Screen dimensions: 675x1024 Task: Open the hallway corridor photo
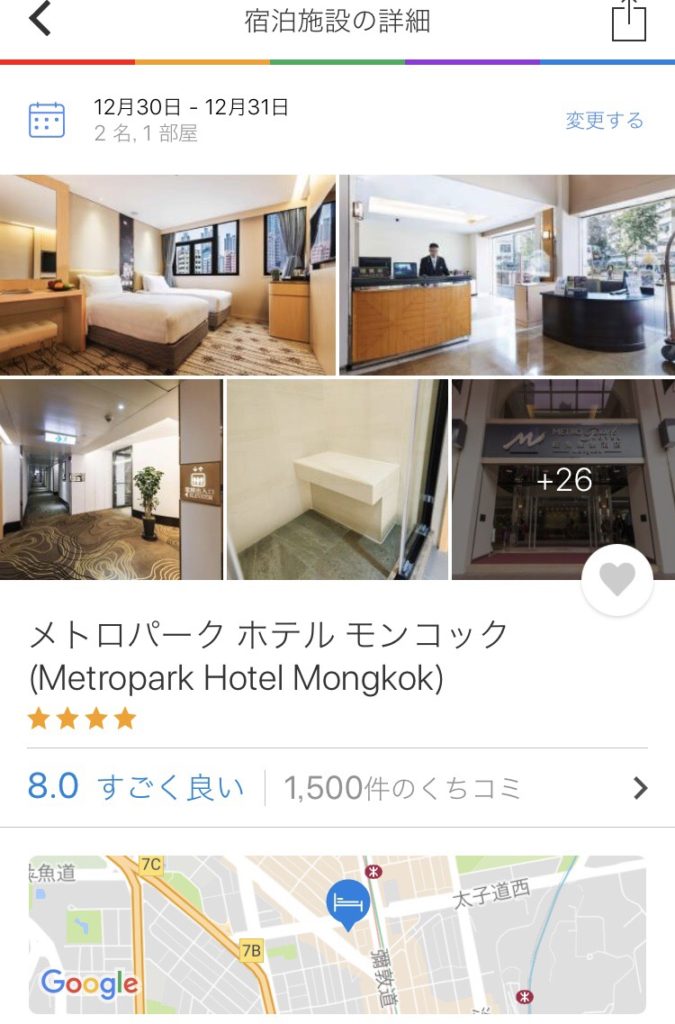(110, 479)
